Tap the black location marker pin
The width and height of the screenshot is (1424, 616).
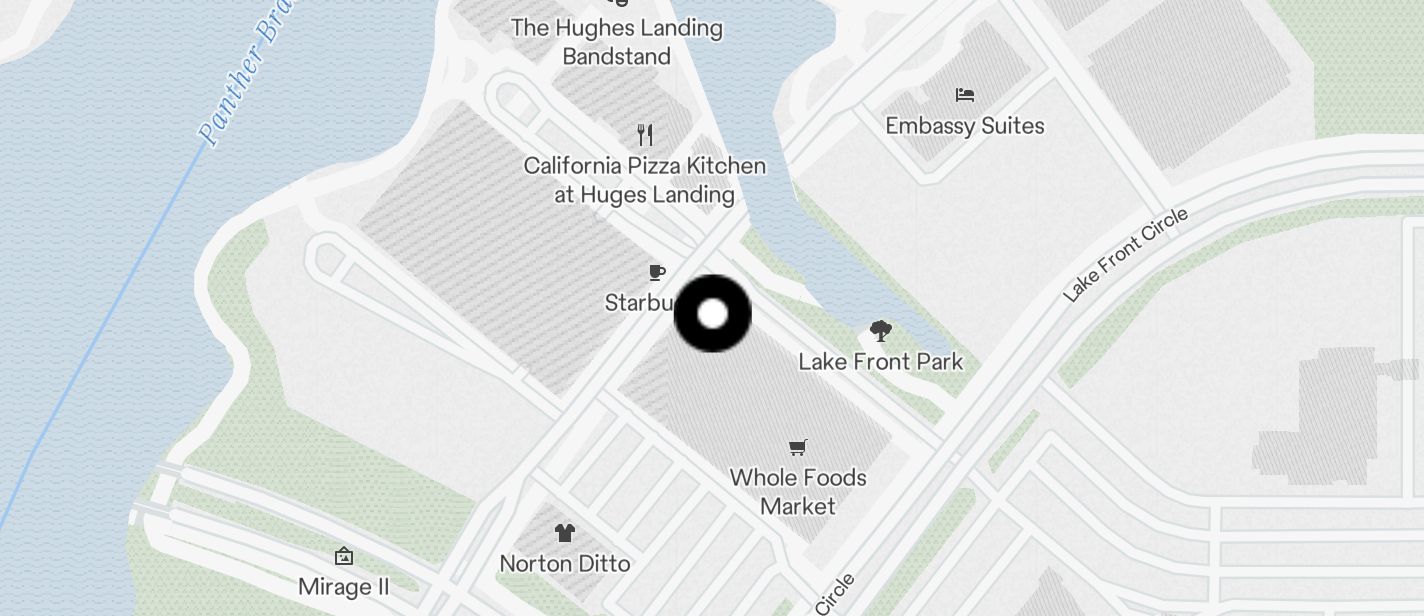712,314
